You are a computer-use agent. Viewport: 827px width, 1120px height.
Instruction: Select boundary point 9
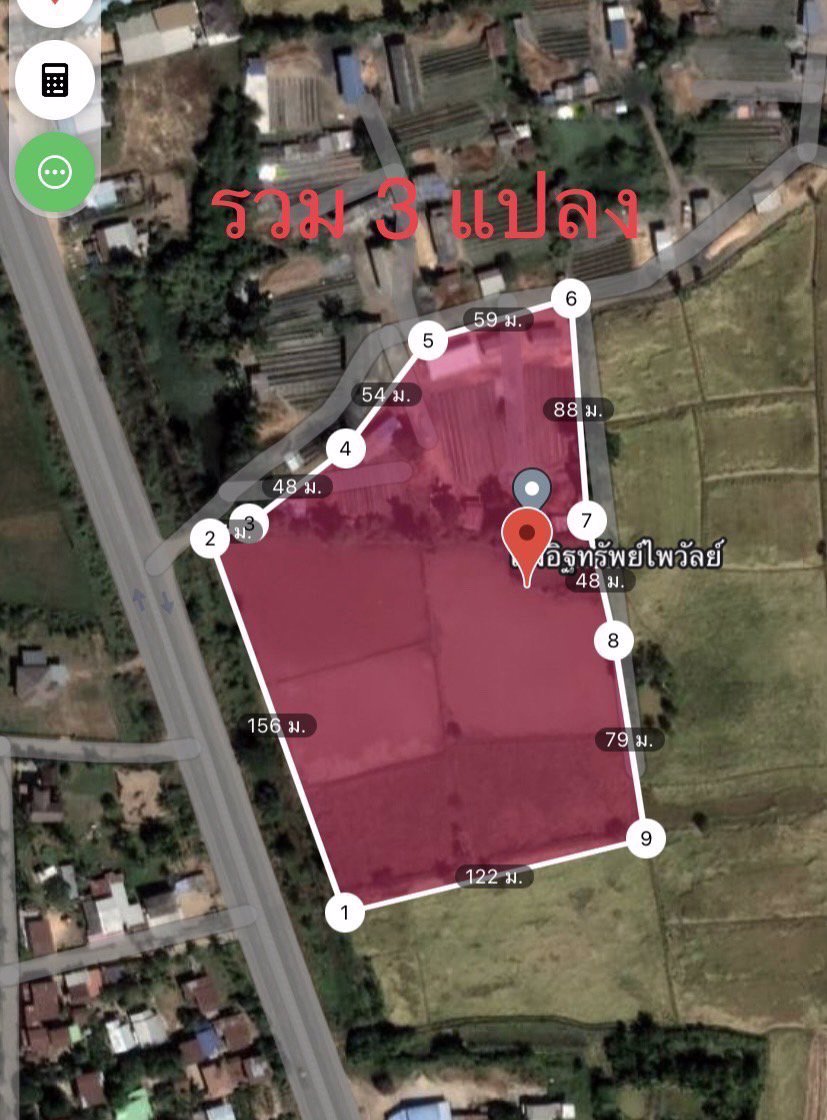click(x=646, y=838)
